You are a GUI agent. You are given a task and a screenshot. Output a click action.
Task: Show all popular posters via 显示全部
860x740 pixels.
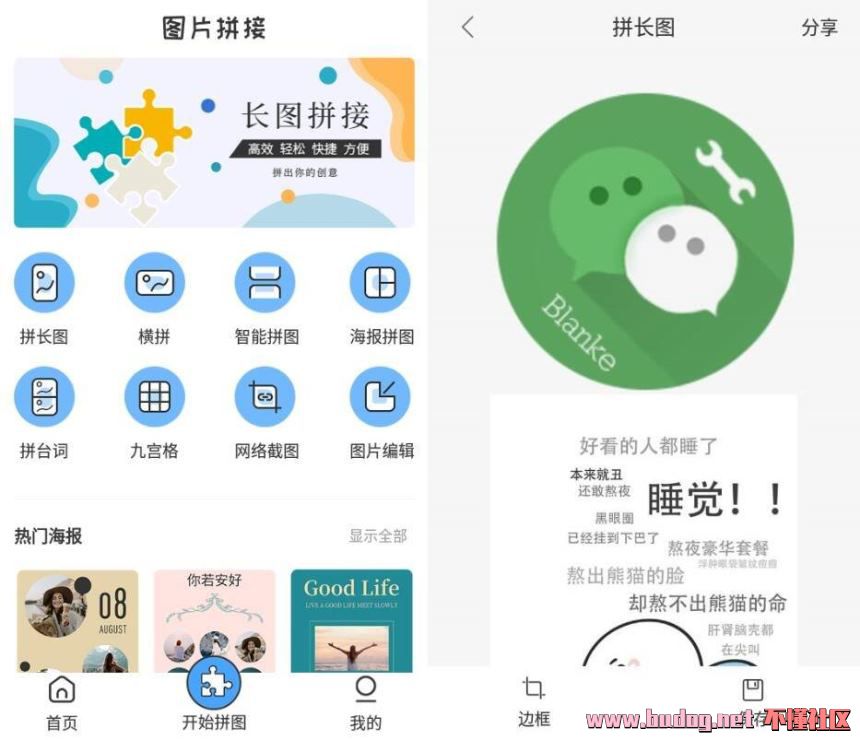coord(377,536)
